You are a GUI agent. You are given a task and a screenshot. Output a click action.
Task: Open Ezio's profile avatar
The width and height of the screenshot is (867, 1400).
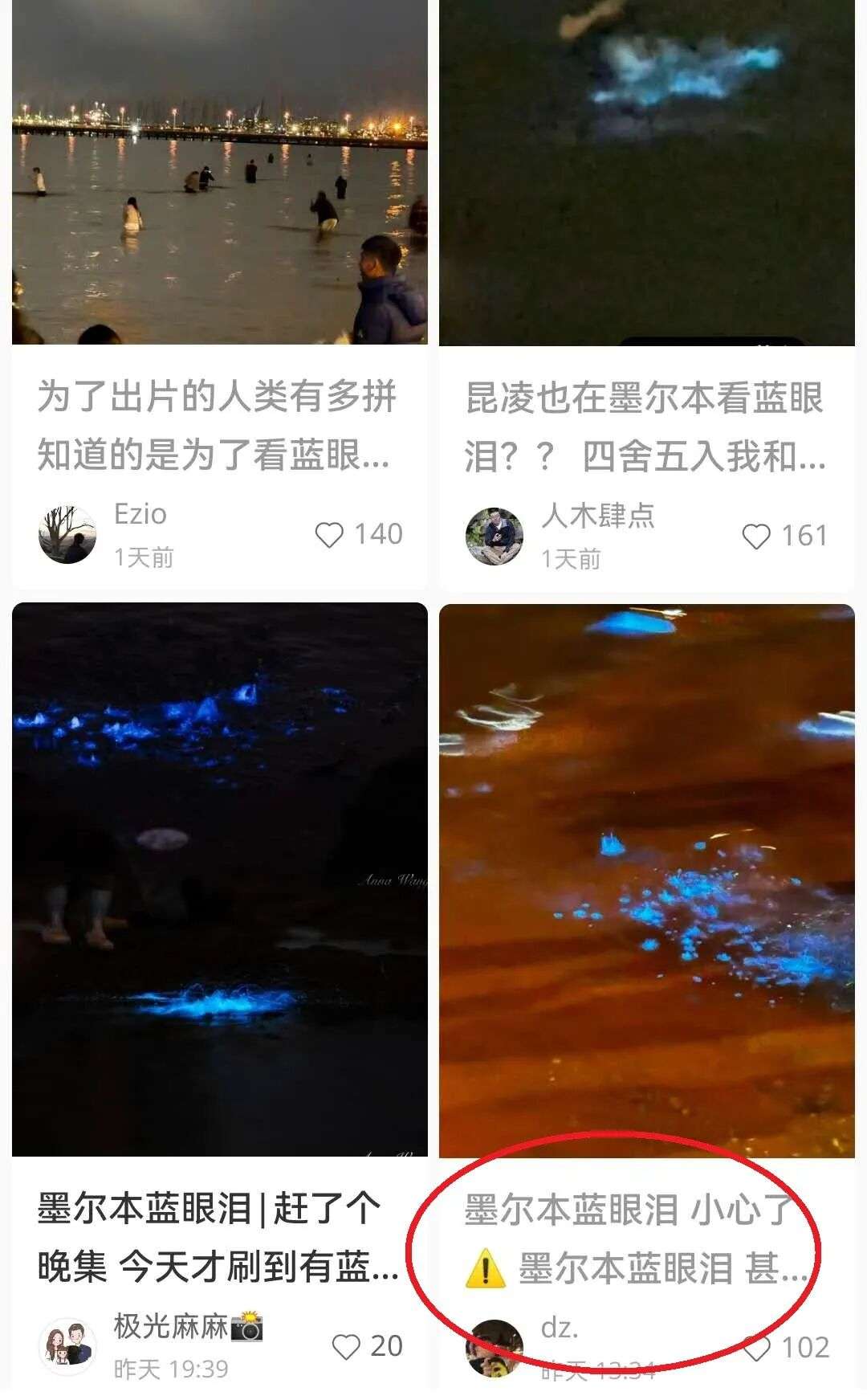click(x=67, y=535)
